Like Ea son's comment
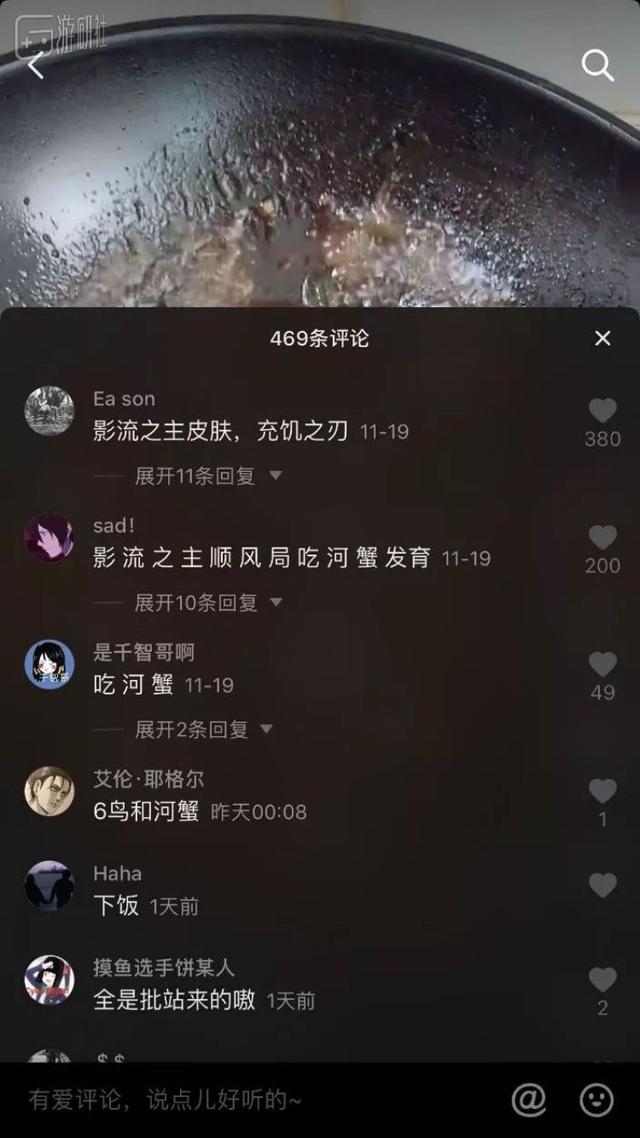The height and width of the screenshot is (1138, 640). coord(602,411)
